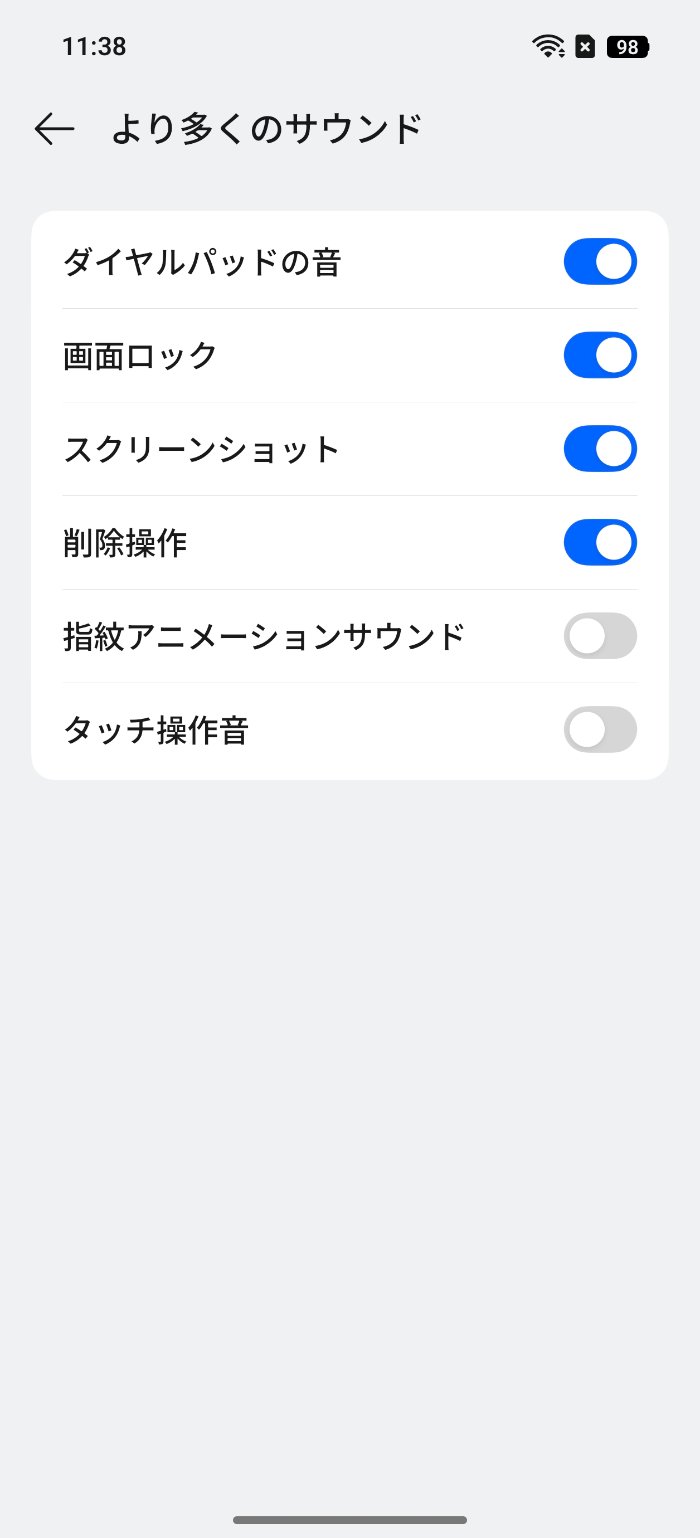
Task: Toggle off スクリーンショット sound
Action: point(600,449)
